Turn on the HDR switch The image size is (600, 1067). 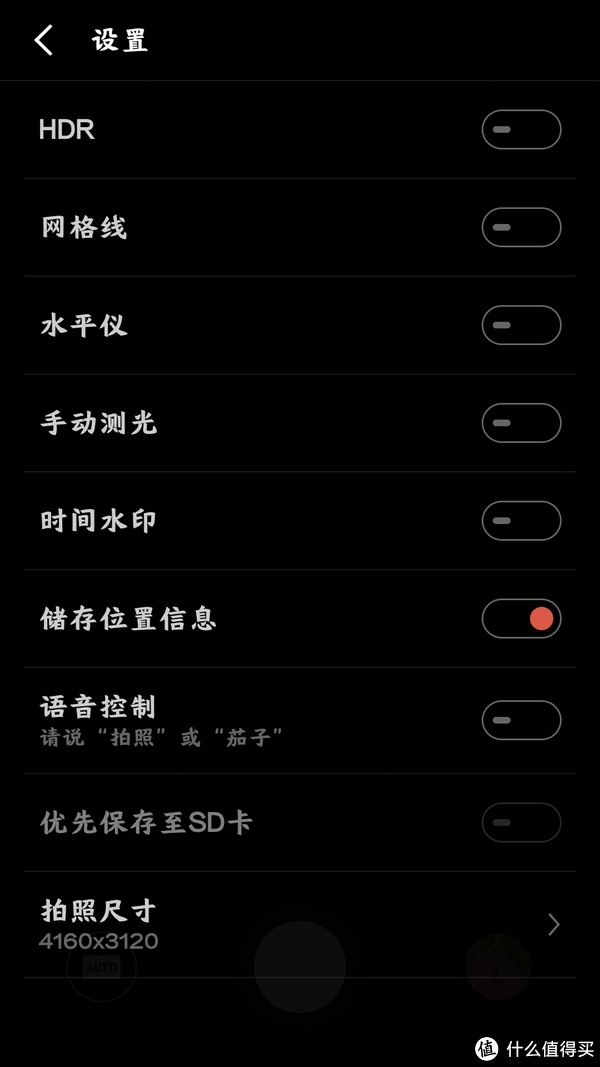coord(521,130)
